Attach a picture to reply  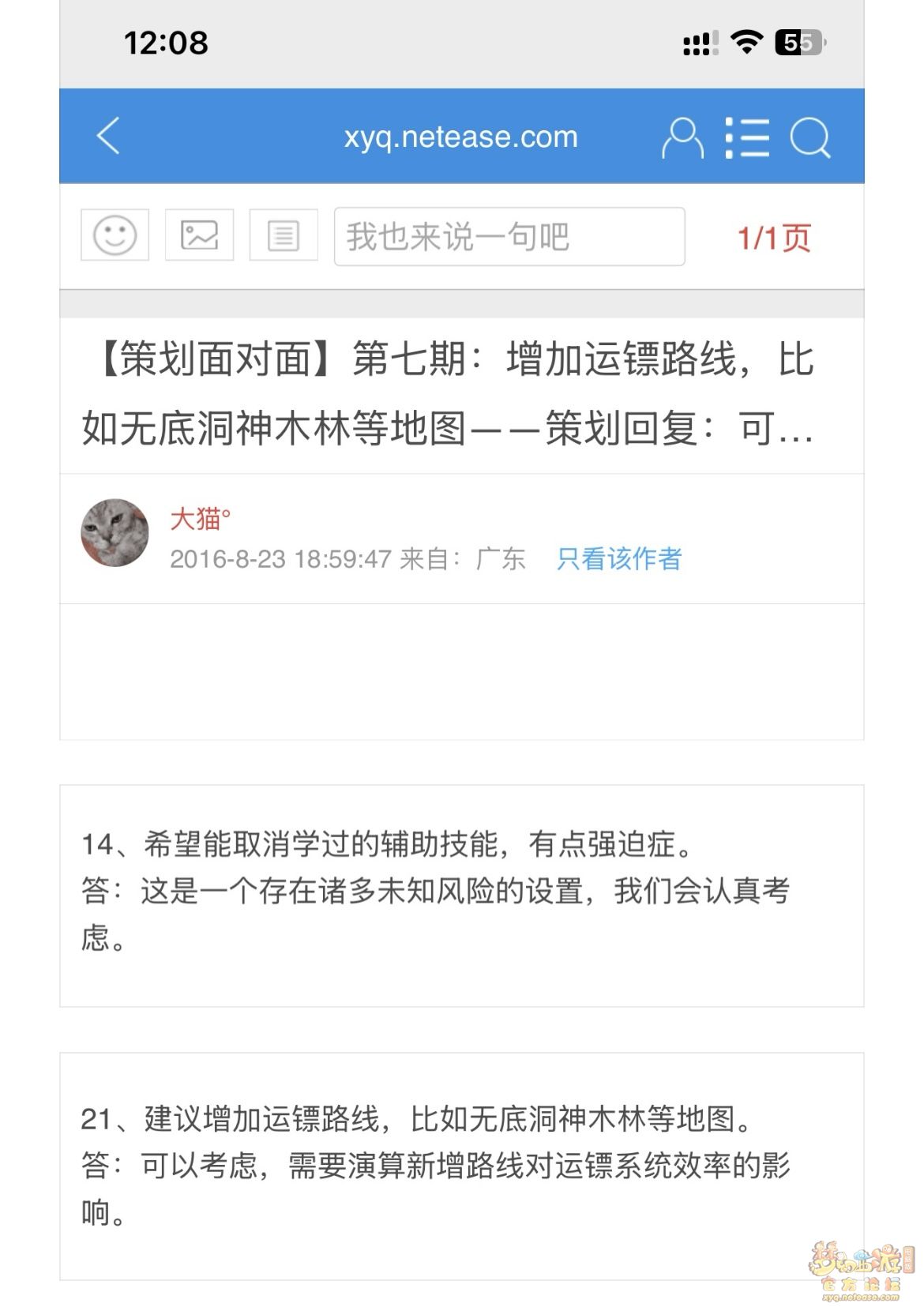point(199,235)
